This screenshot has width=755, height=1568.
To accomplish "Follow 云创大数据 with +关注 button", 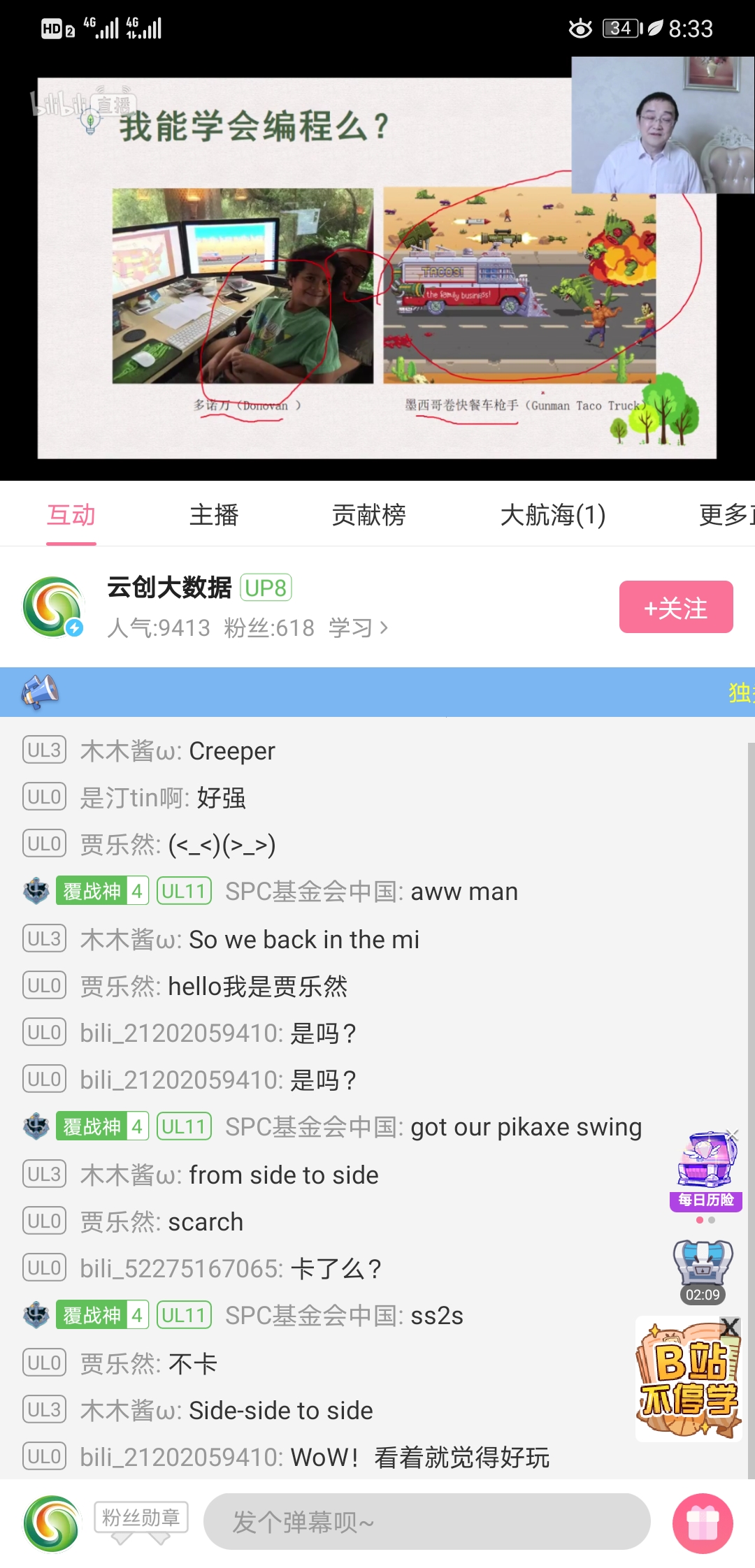I will tap(675, 607).
